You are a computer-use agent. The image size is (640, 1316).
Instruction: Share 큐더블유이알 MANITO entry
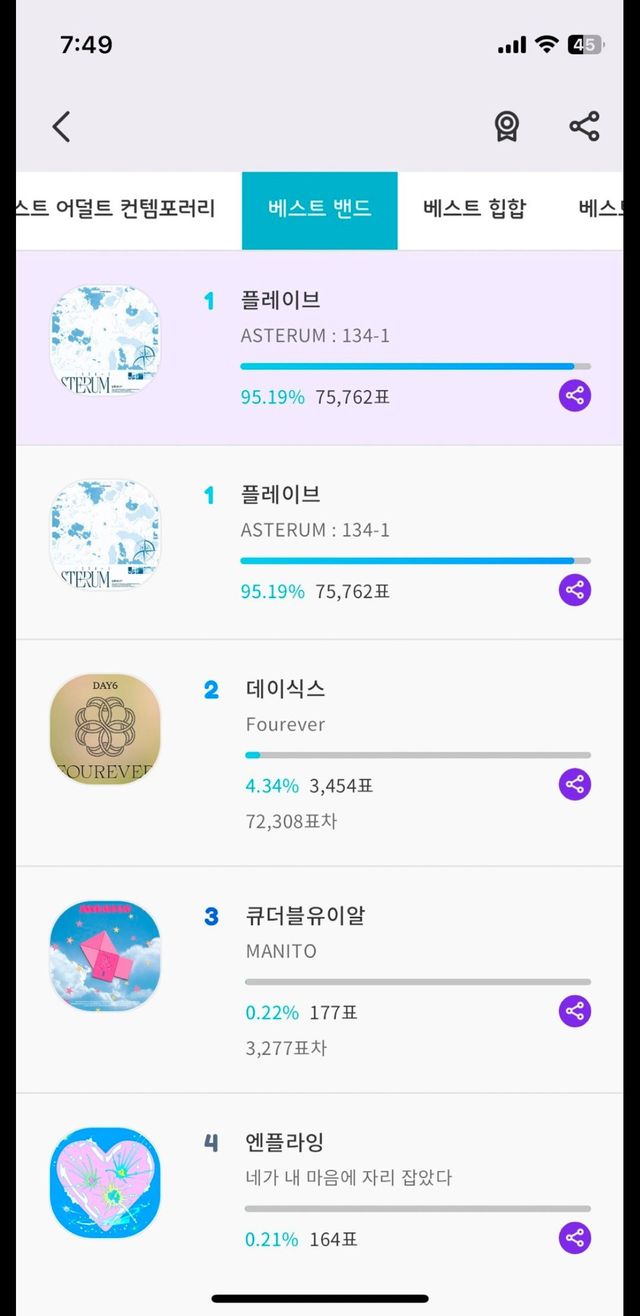(575, 1011)
